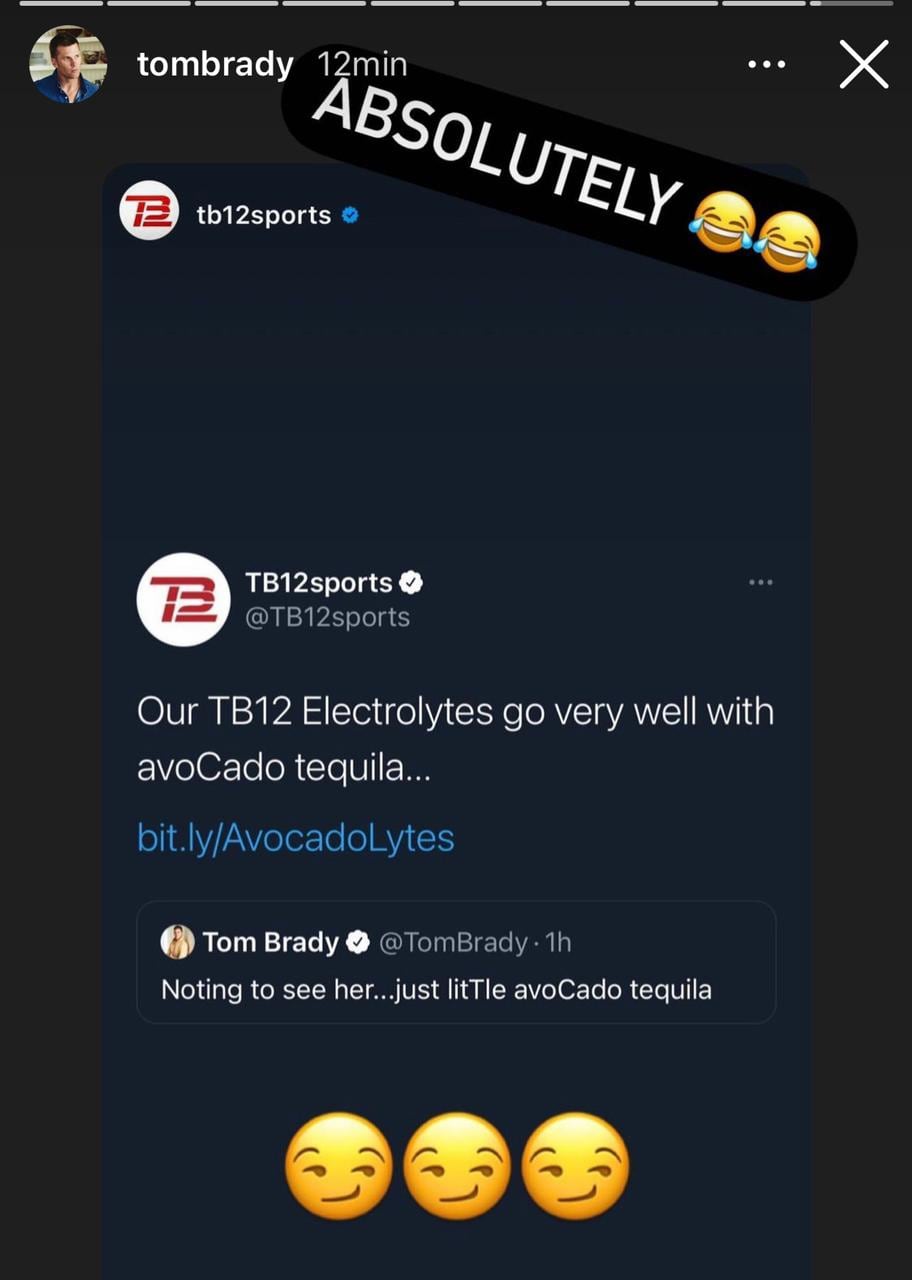Open the tweet's three-dot options menu
The image size is (912, 1280).
tap(761, 581)
